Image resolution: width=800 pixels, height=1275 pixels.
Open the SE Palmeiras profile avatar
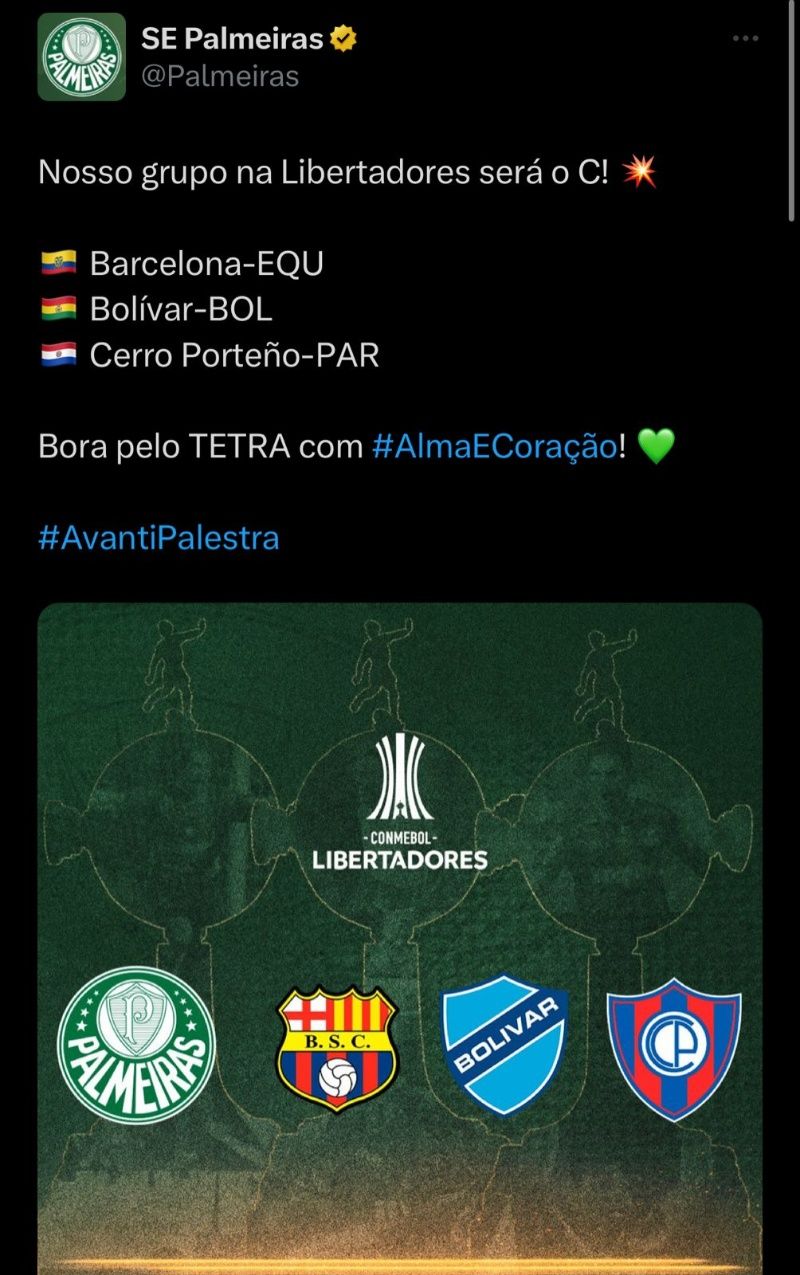(x=81, y=57)
